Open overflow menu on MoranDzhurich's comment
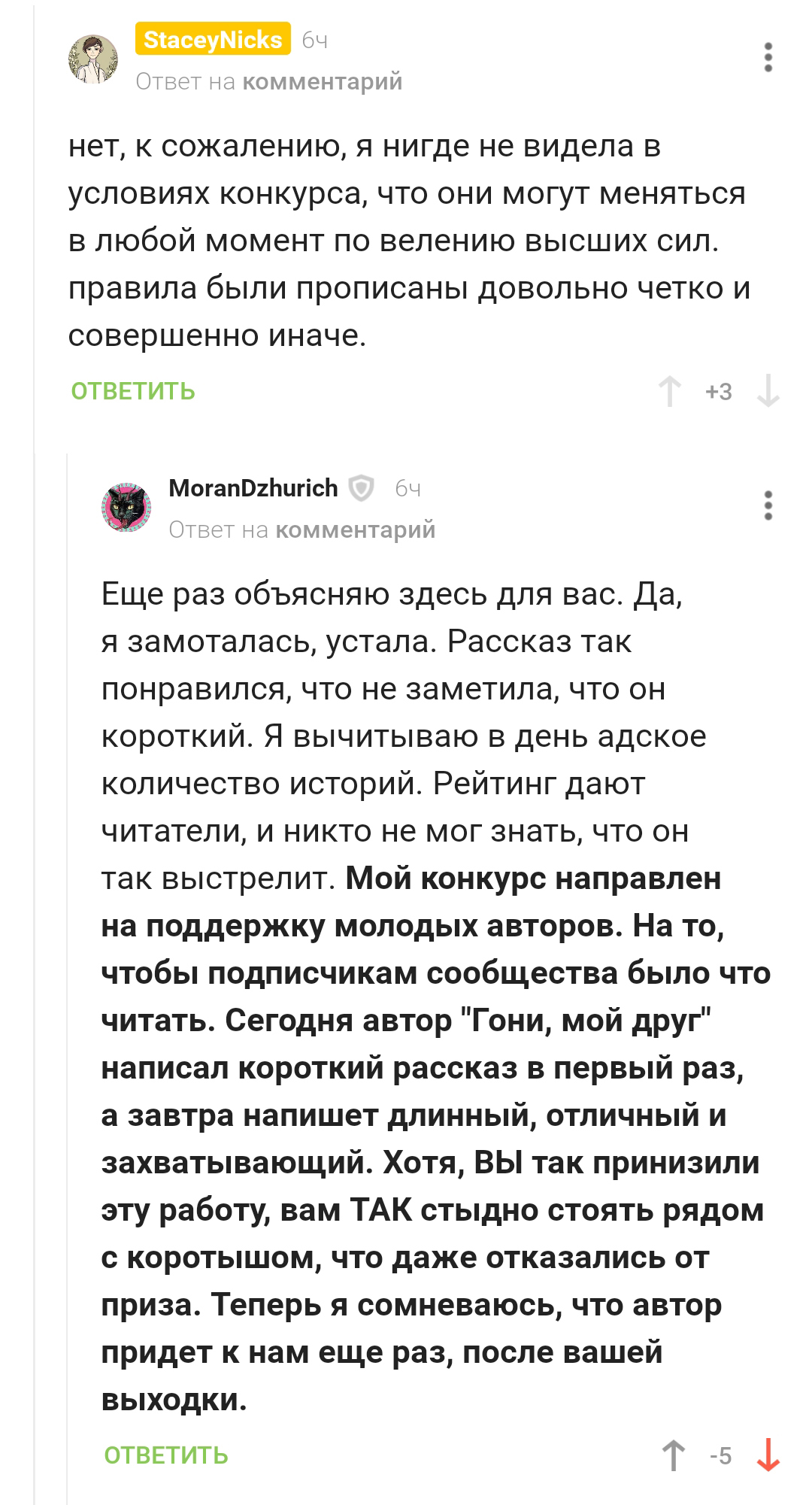Image resolution: width=812 pixels, height=1505 pixels. click(768, 506)
